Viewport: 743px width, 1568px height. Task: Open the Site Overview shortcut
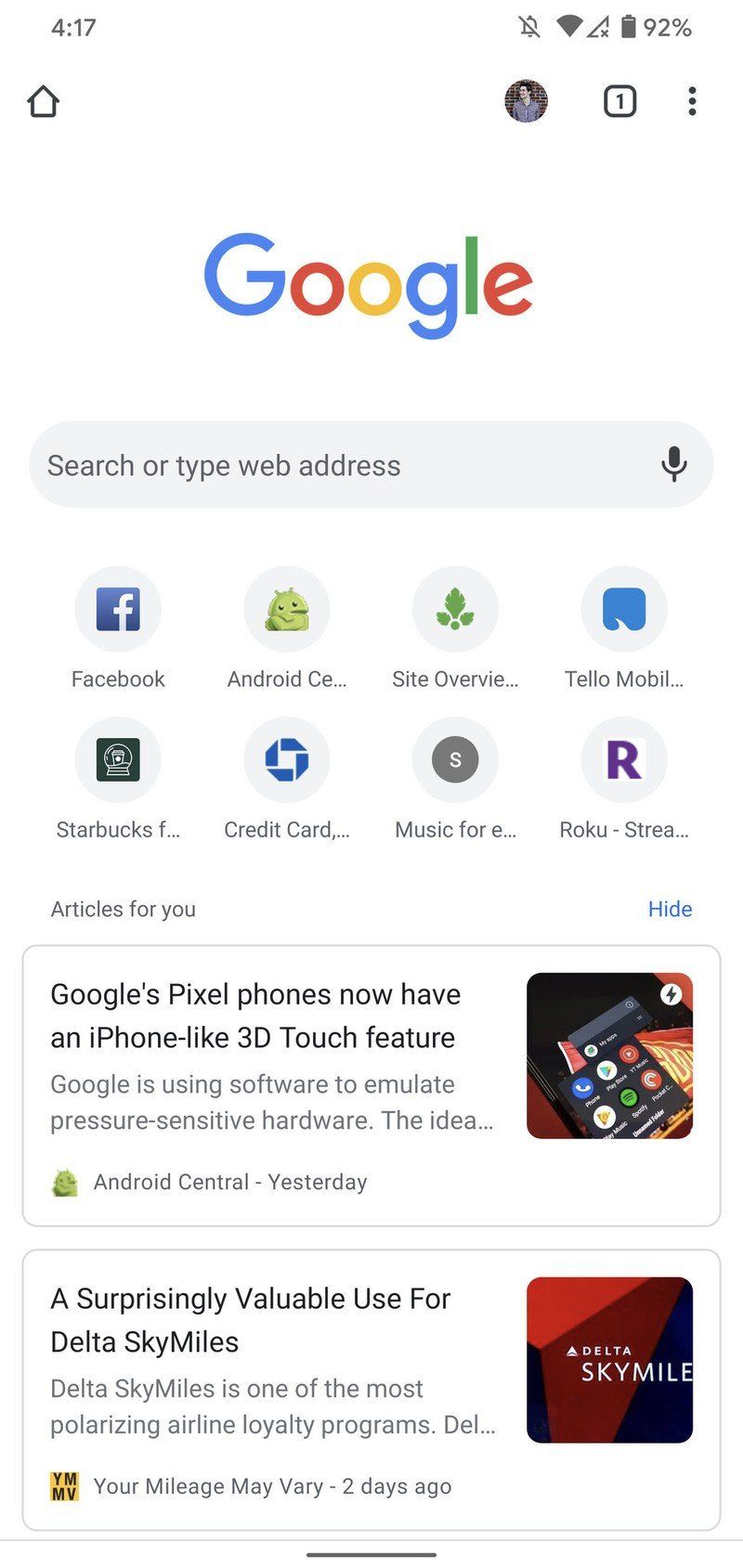click(x=455, y=628)
